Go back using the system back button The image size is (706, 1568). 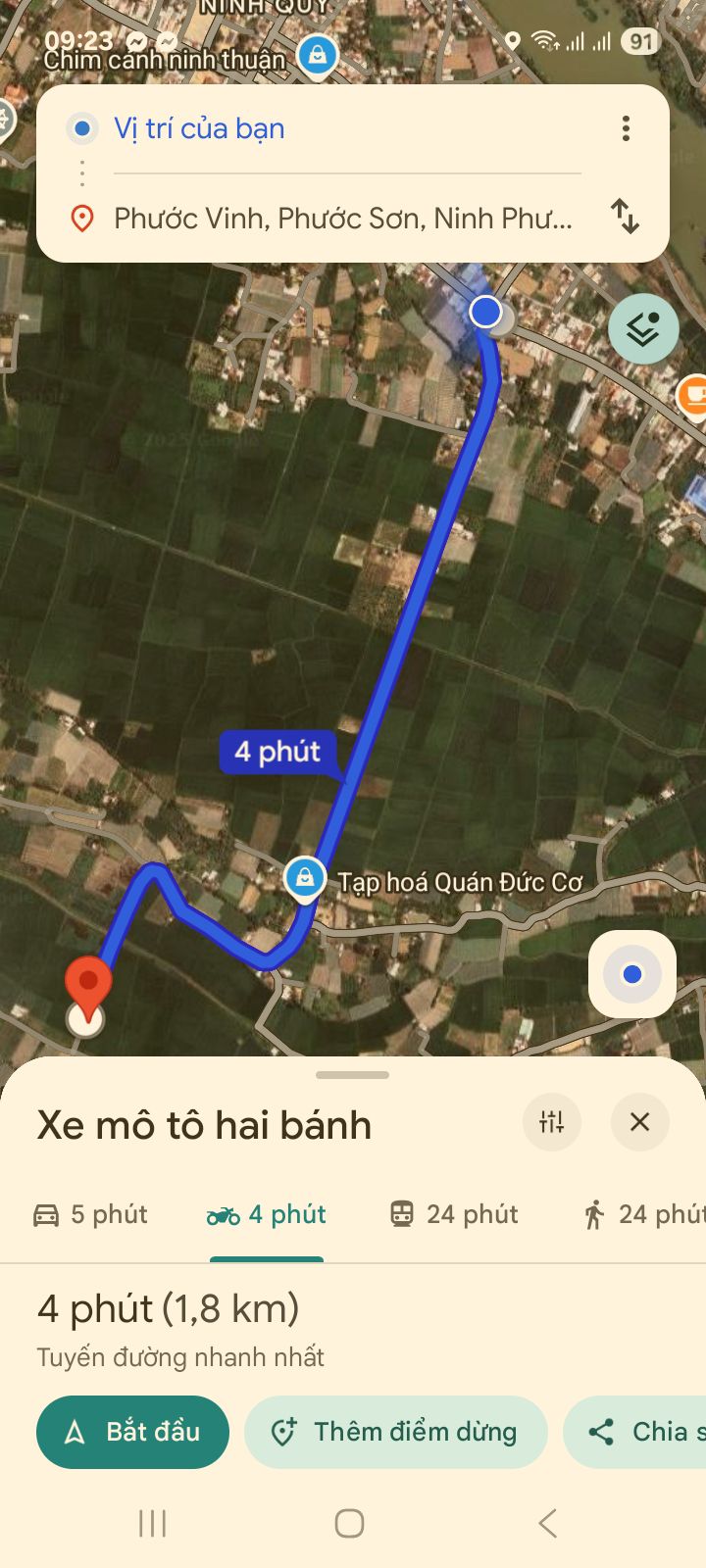click(547, 1523)
